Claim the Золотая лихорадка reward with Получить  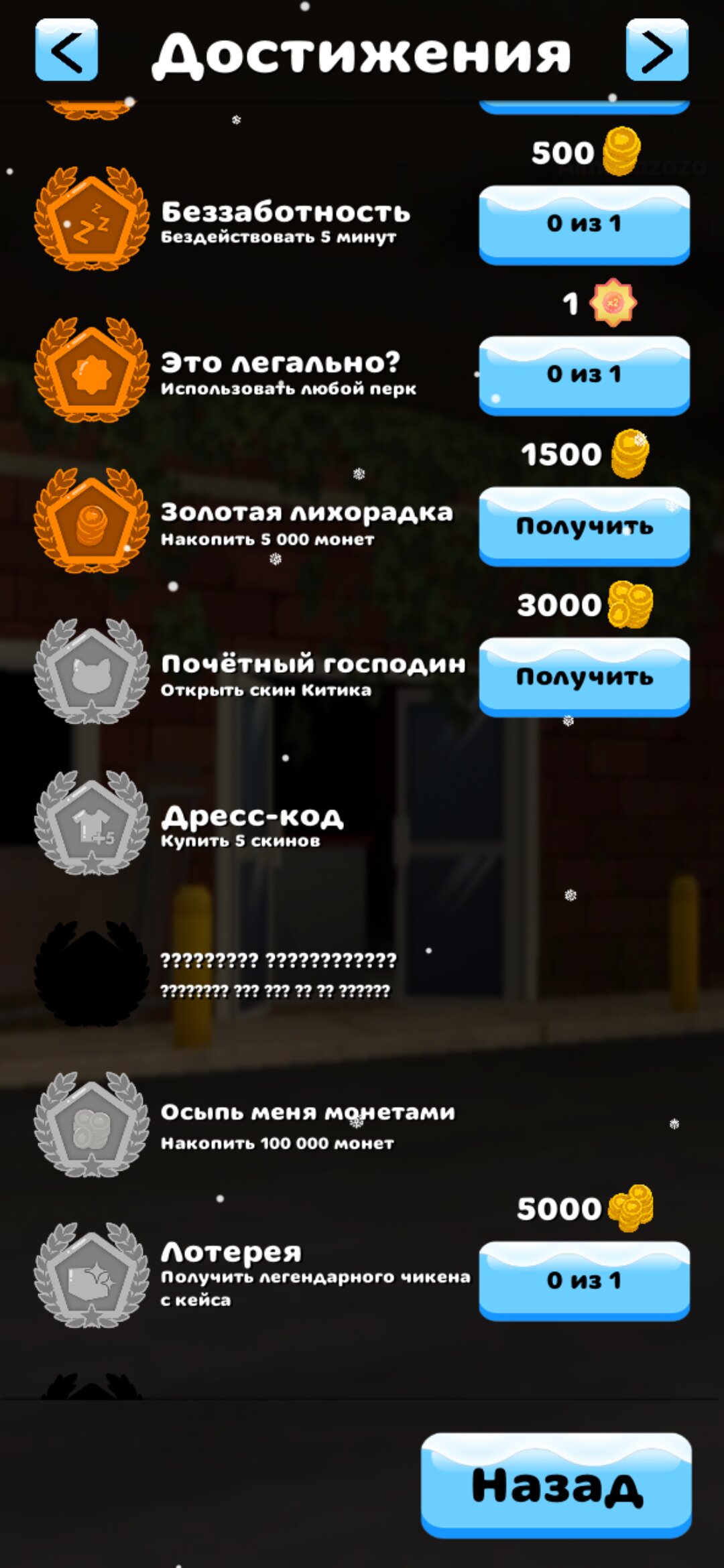coord(584,527)
